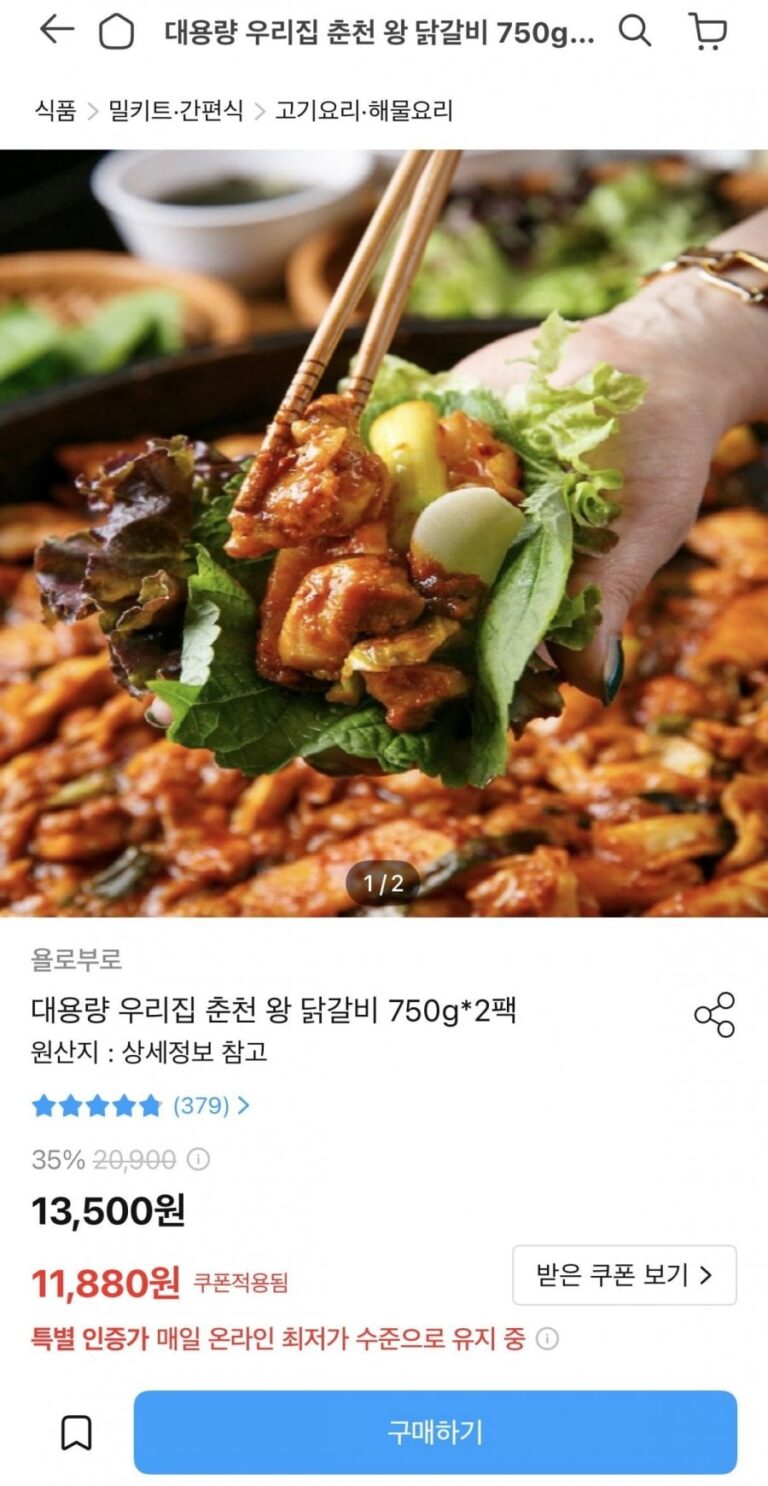This screenshot has width=768, height=1486.
Task: Open the shopping cart
Action: click(x=708, y=32)
